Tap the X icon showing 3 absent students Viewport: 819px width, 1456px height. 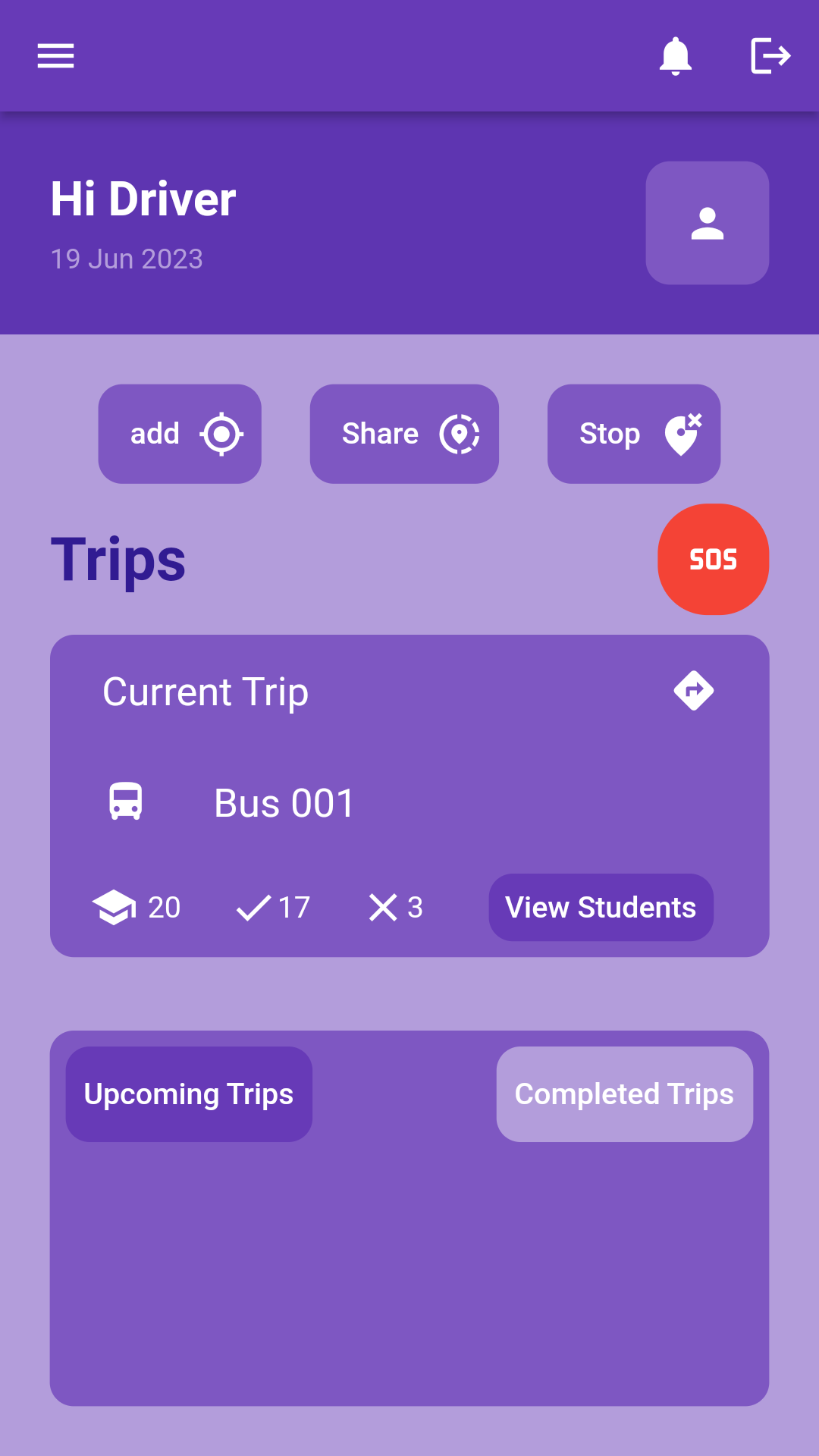[383, 907]
